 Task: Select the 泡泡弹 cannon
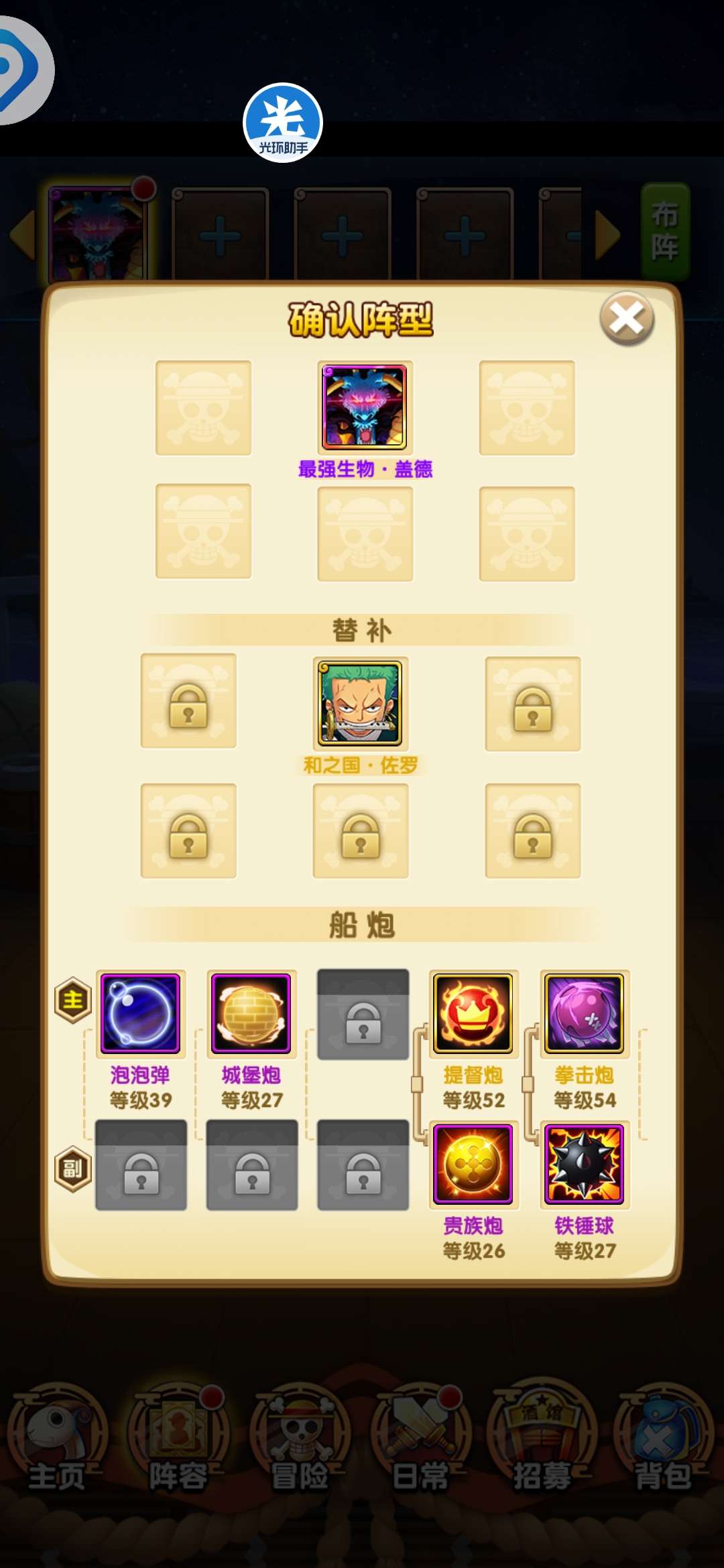[x=140, y=1013]
